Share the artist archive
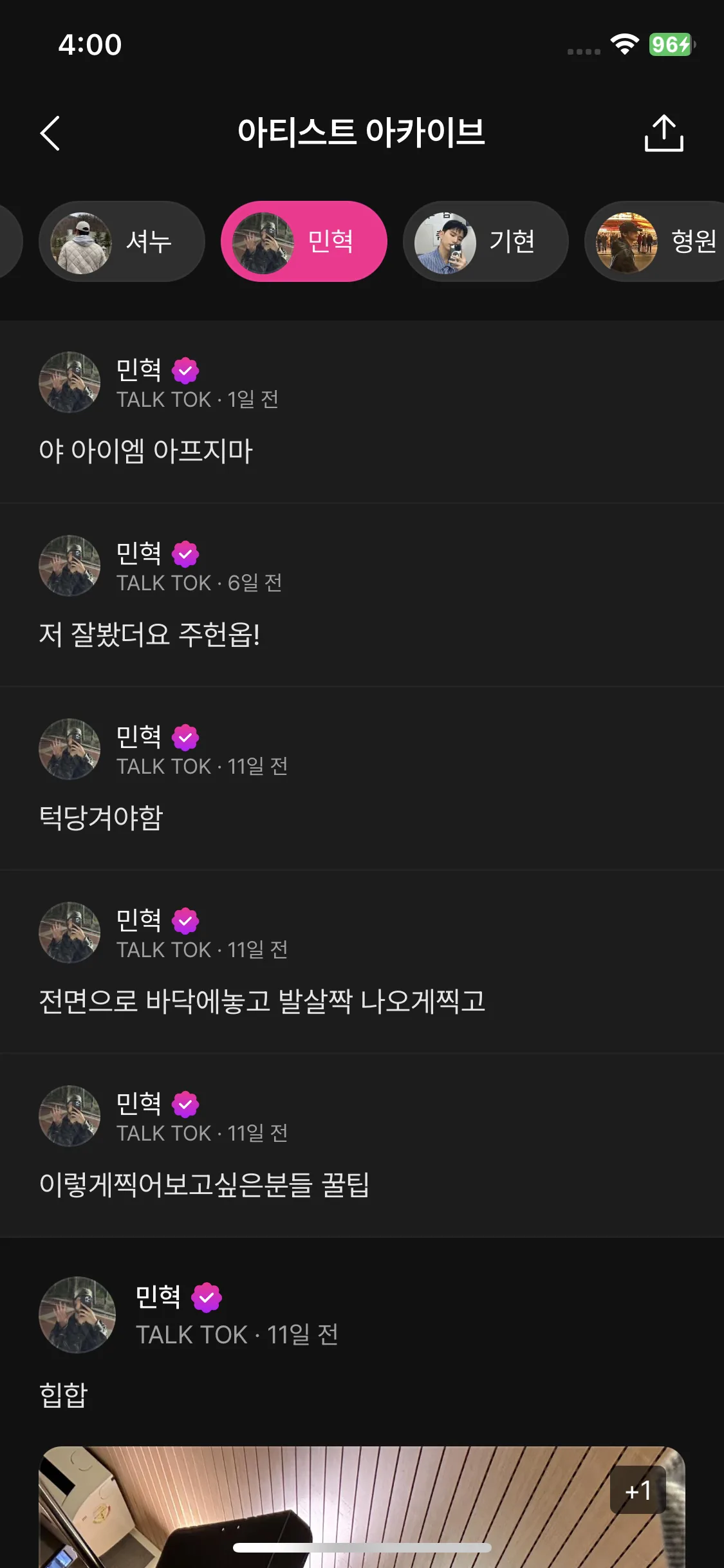The height and width of the screenshot is (1568, 724). (664, 133)
